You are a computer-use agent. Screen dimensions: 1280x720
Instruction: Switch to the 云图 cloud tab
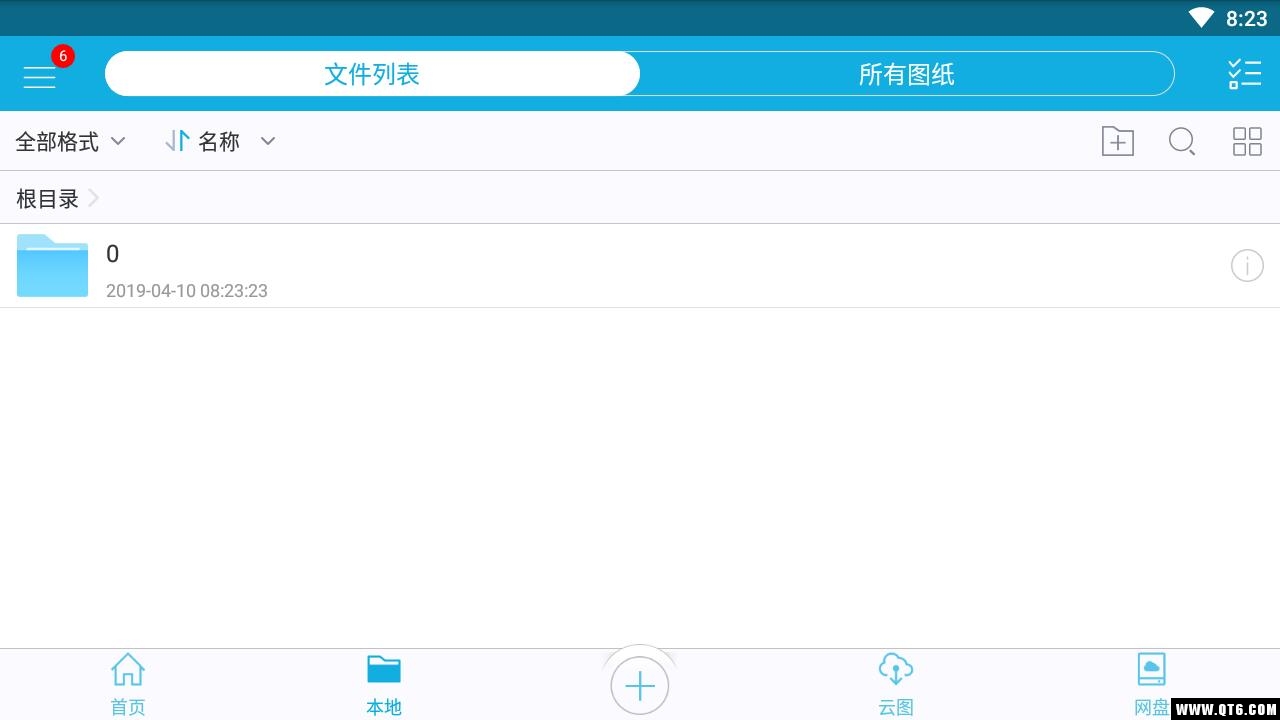pyautogui.click(x=896, y=686)
